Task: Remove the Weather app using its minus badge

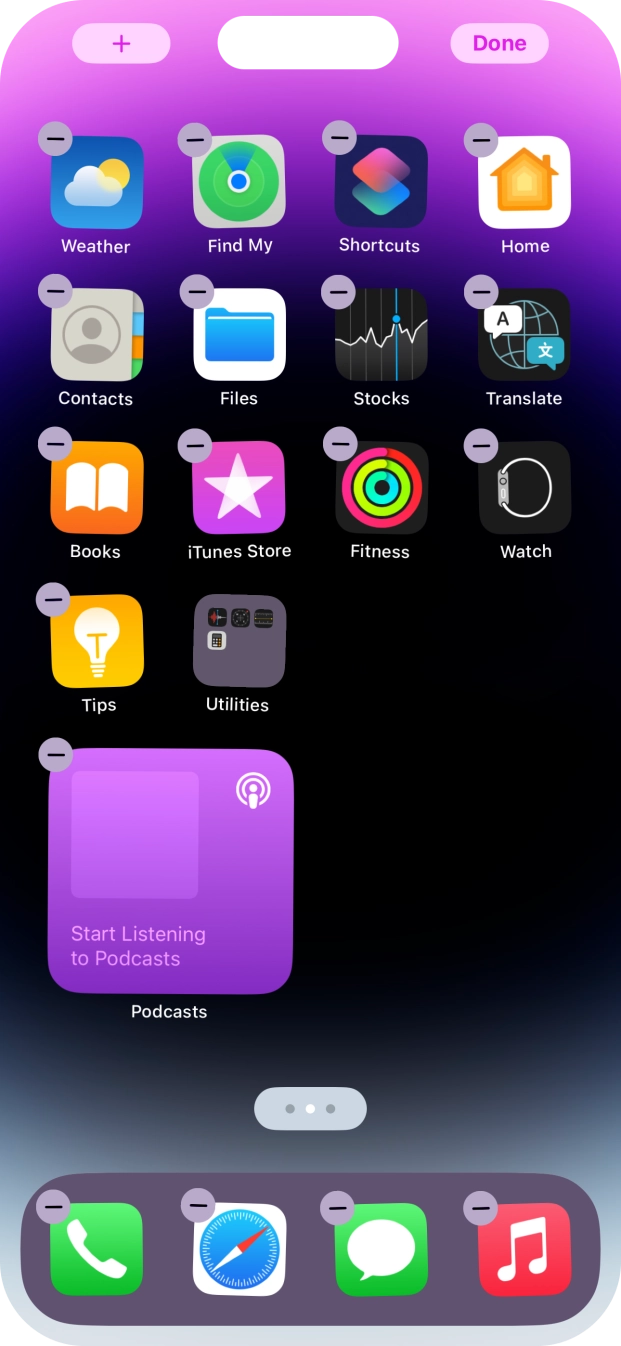Action: click(x=55, y=138)
